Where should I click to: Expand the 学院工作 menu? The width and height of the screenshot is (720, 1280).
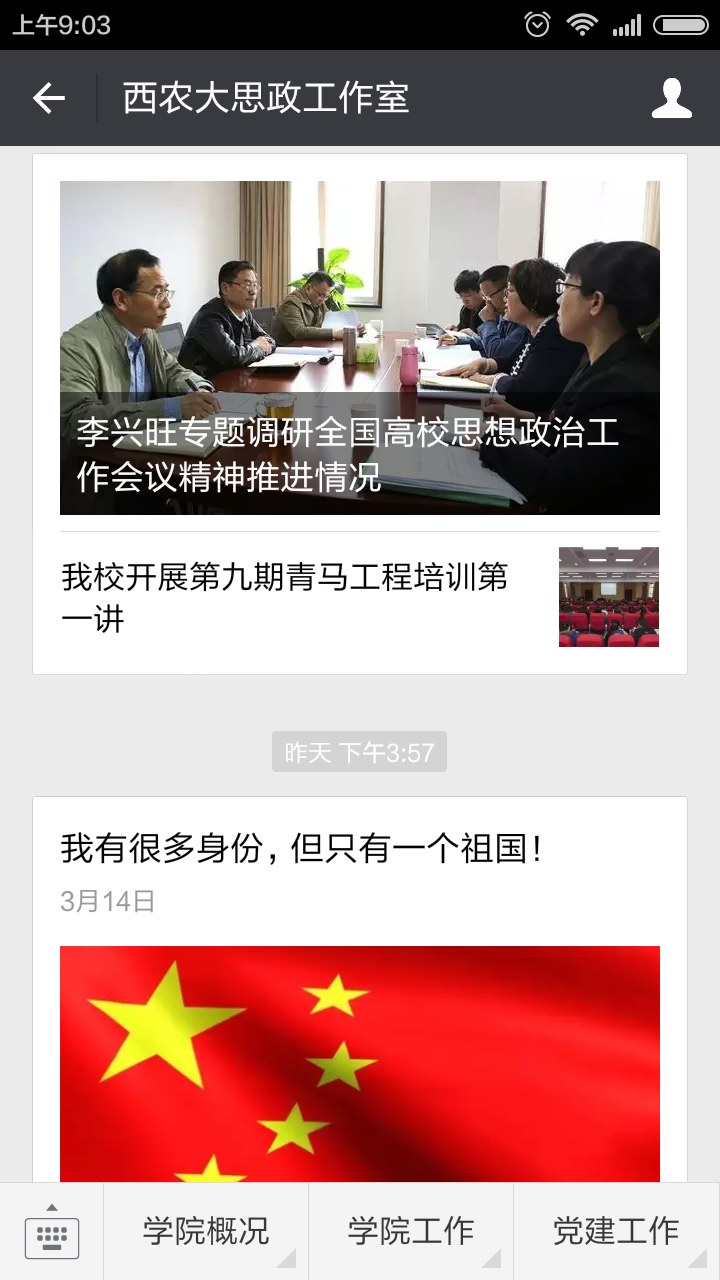click(411, 1232)
